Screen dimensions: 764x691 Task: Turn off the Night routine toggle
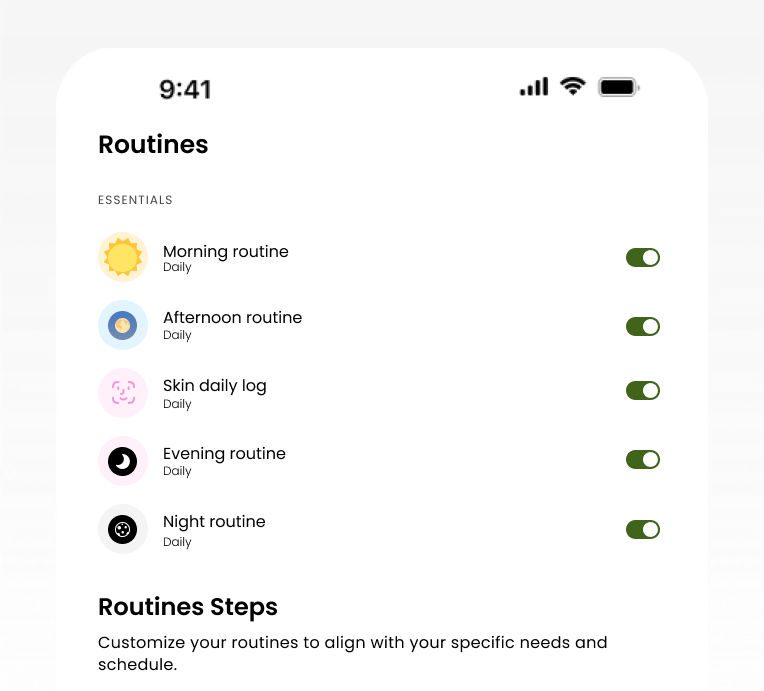coord(642,529)
